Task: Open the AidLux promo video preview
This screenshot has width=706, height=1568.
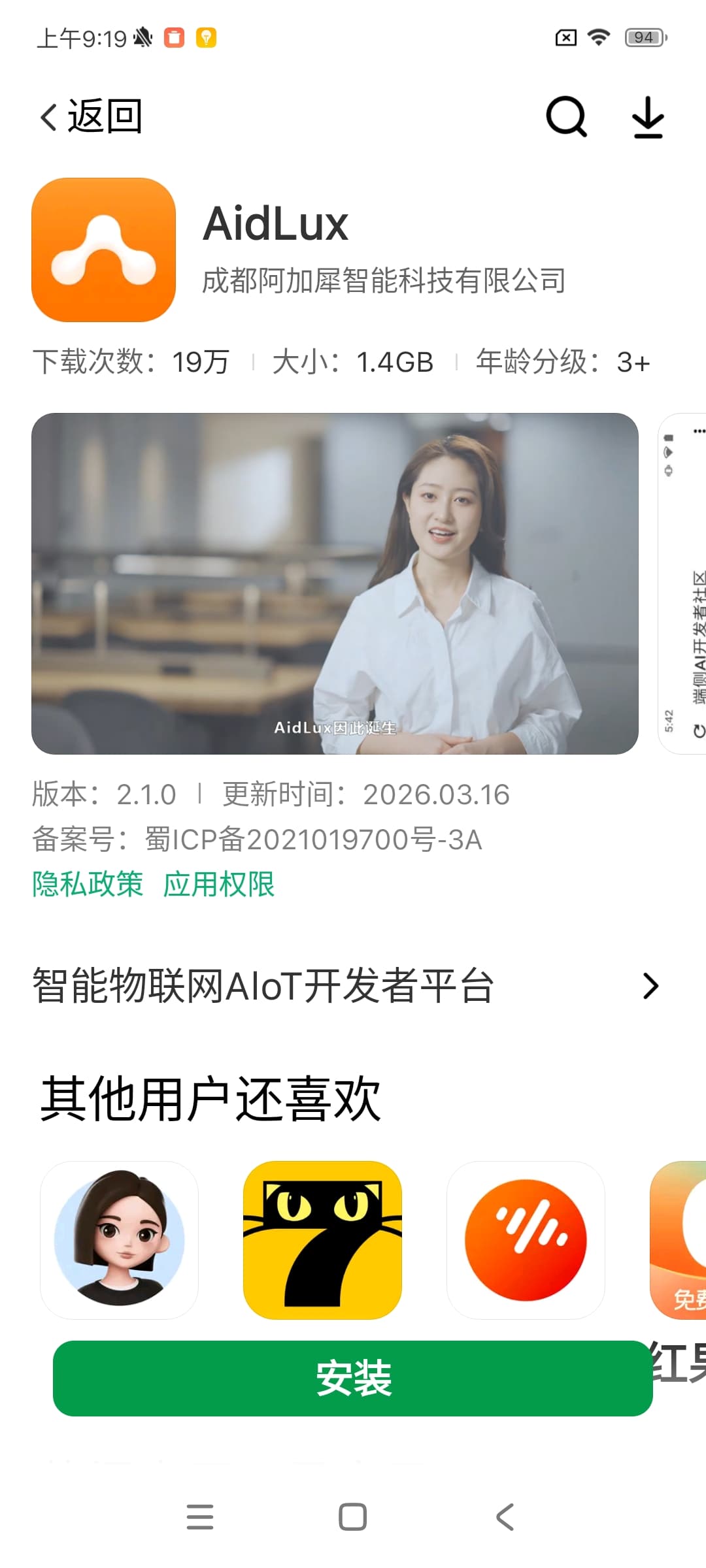Action: pyautogui.click(x=335, y=583)
